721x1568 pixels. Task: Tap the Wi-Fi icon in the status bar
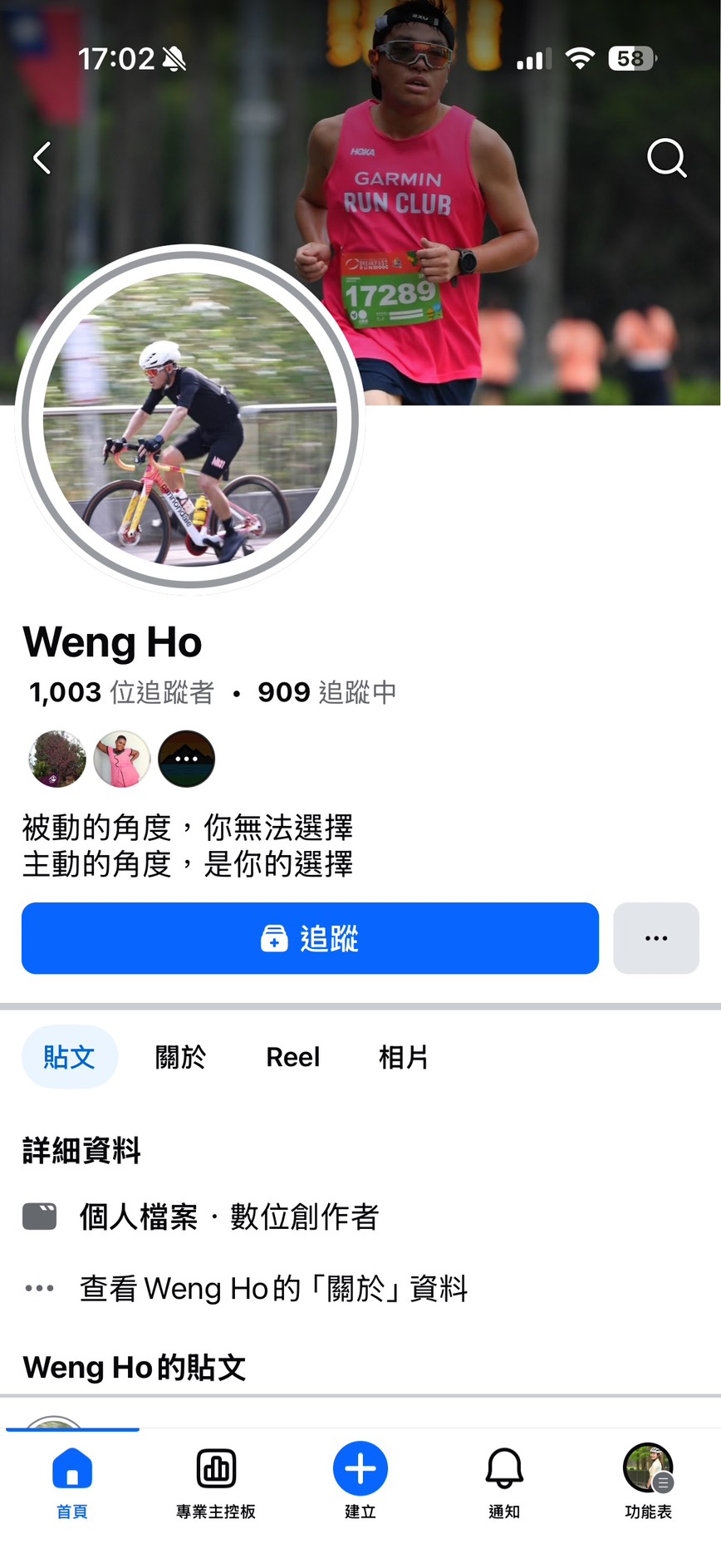click(580, 58)
